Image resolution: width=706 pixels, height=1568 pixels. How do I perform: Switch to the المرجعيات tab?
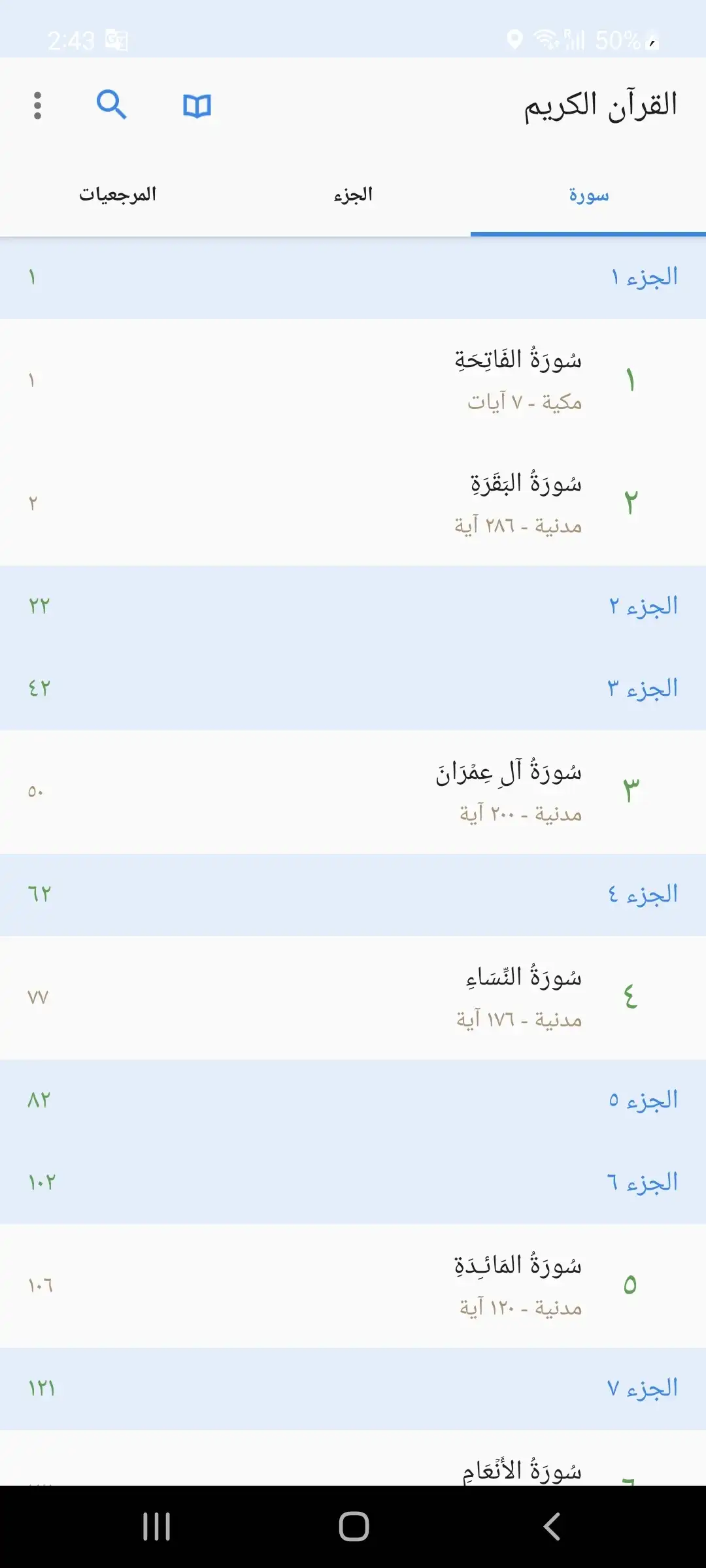tap(118, 195)
